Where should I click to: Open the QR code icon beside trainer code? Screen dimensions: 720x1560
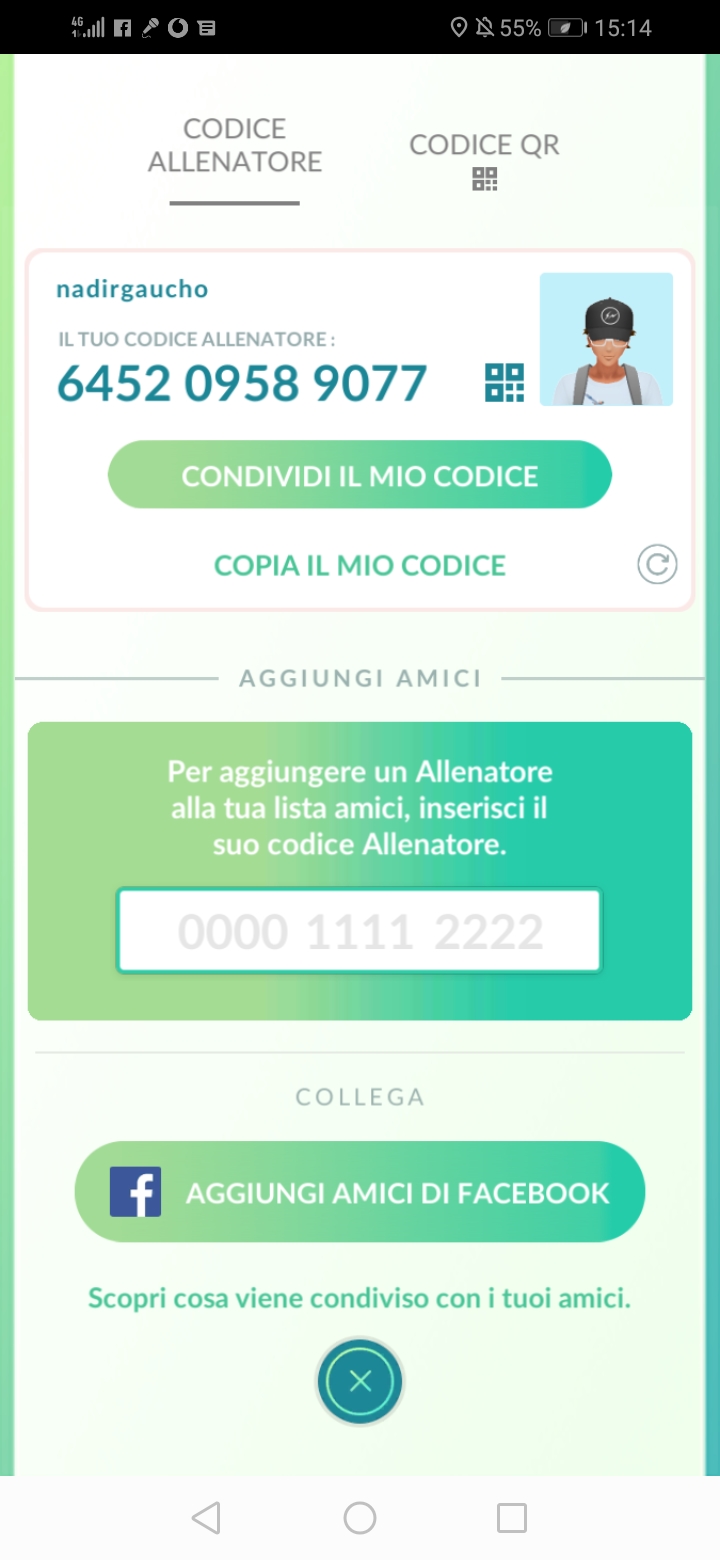tap(504, 383)
